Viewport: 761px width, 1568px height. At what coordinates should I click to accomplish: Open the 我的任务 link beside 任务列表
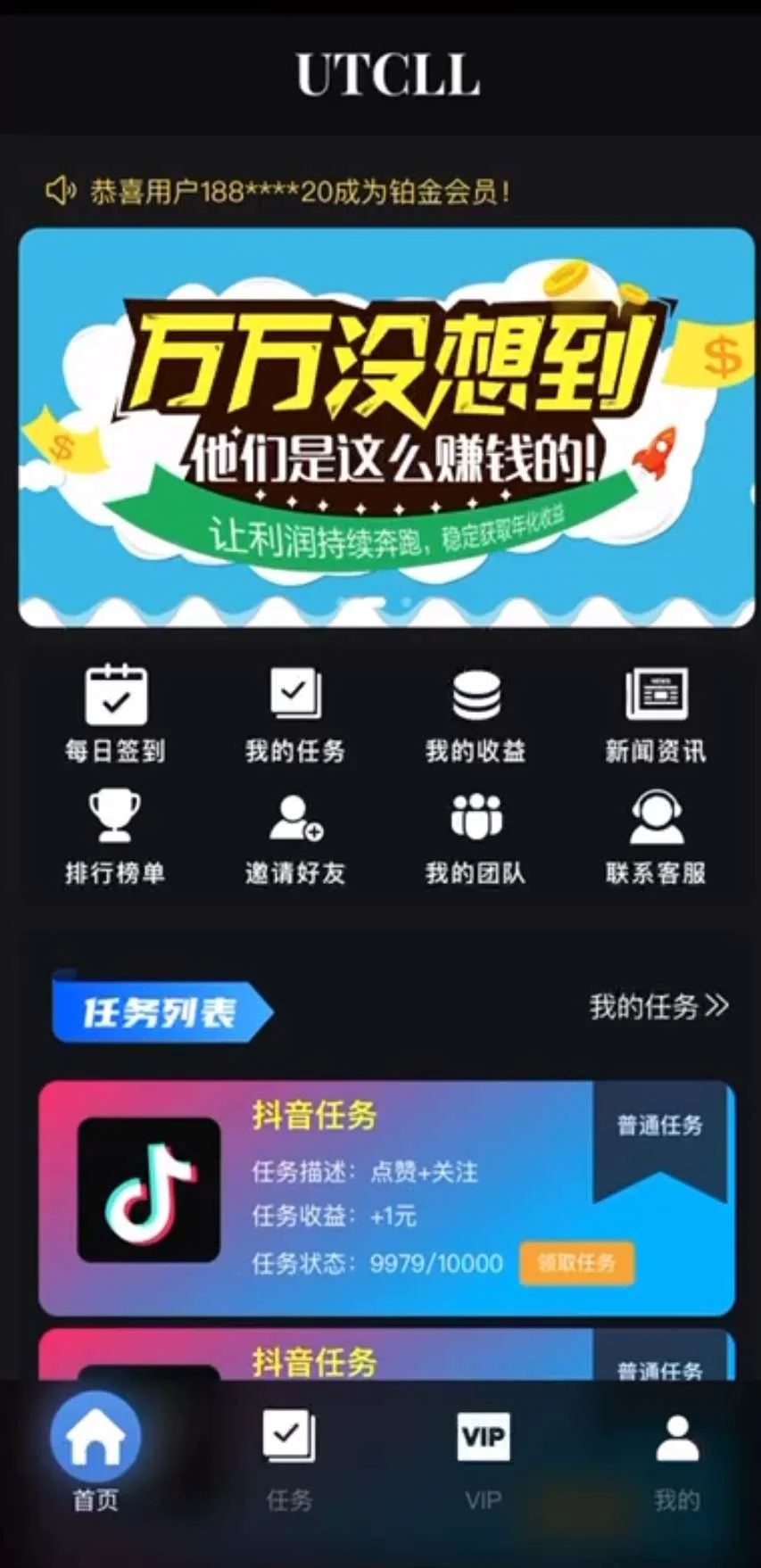[658, 1007]
